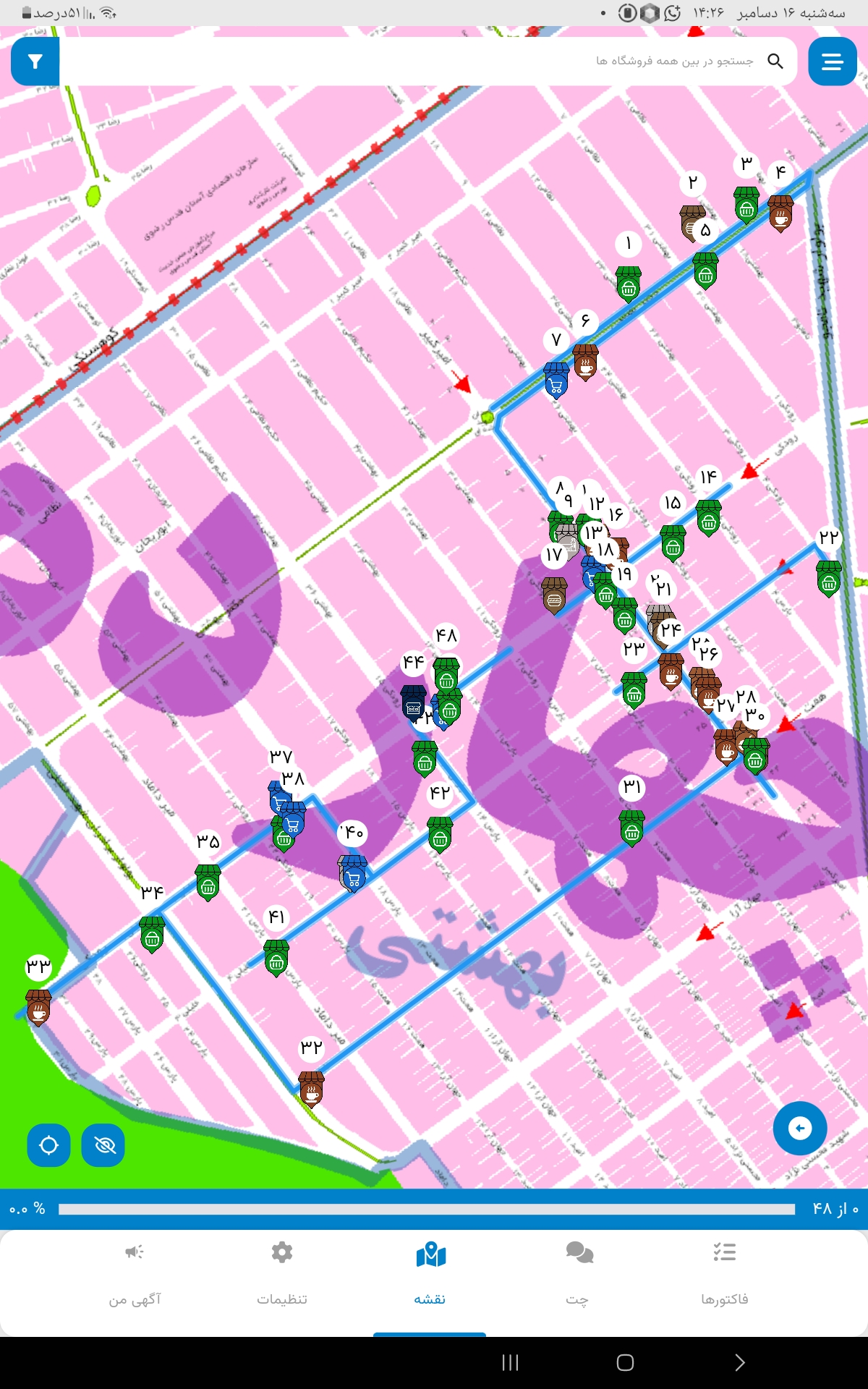Select store marker number ۲۲

(829, 577)
